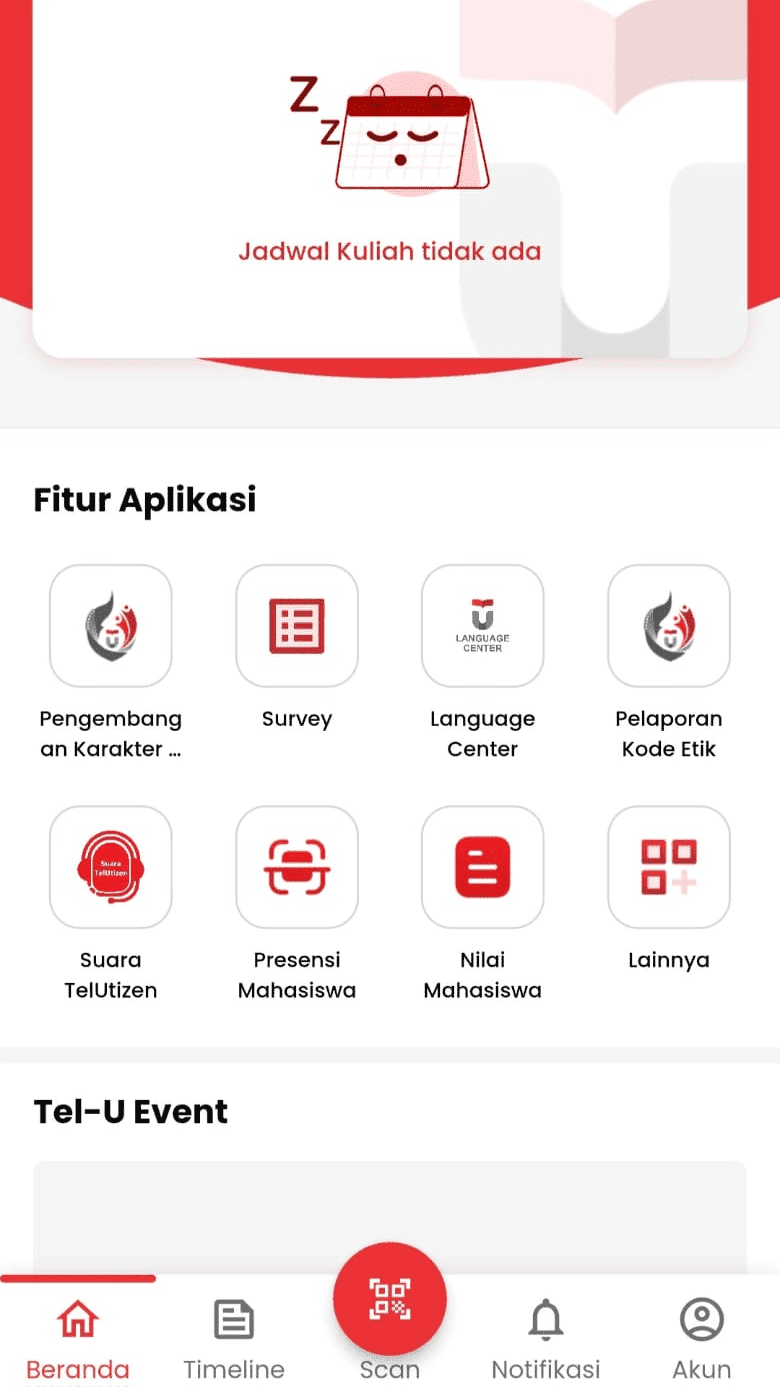Switch to the Timeline tab
The image size is (780, 1387).
233,1340
